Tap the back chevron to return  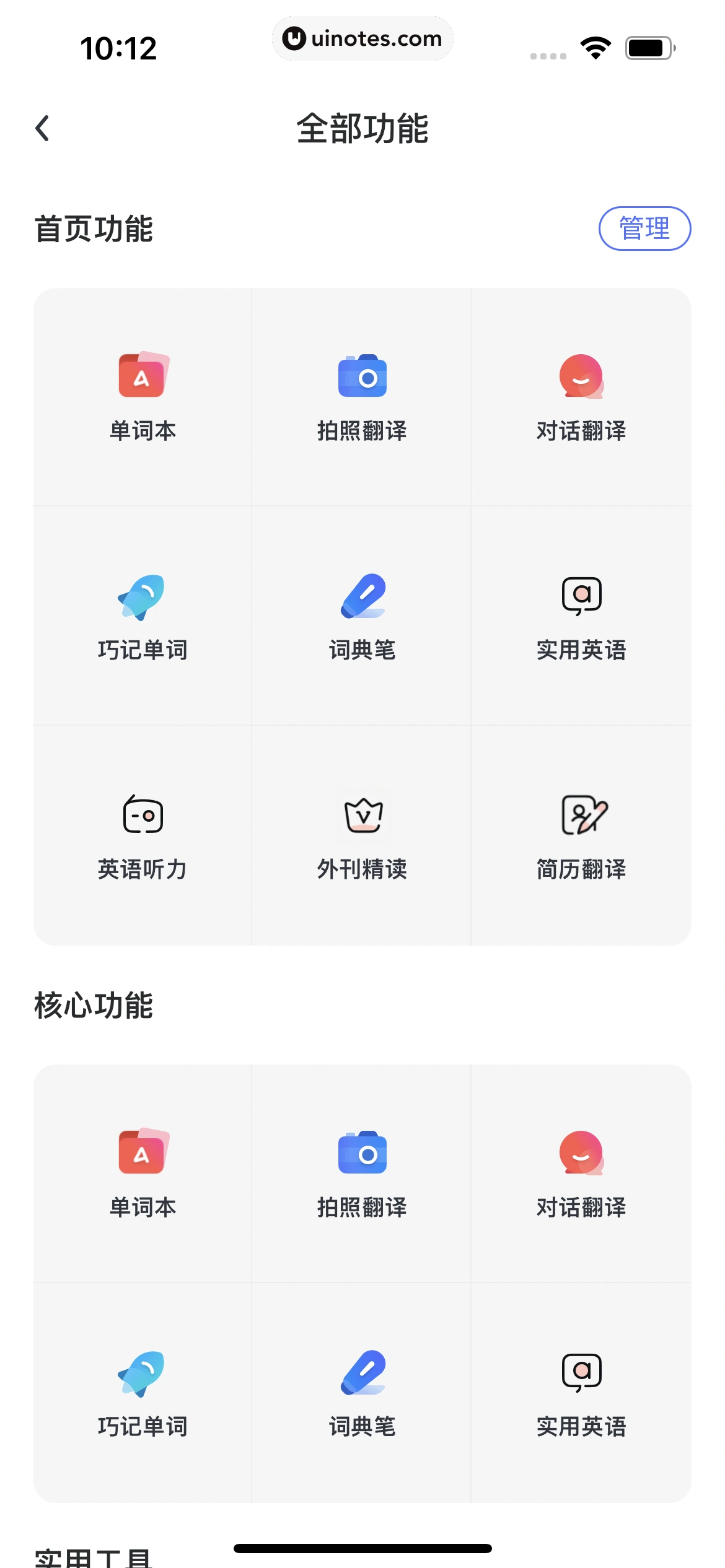pyautogui.click(x=43, y=129)
